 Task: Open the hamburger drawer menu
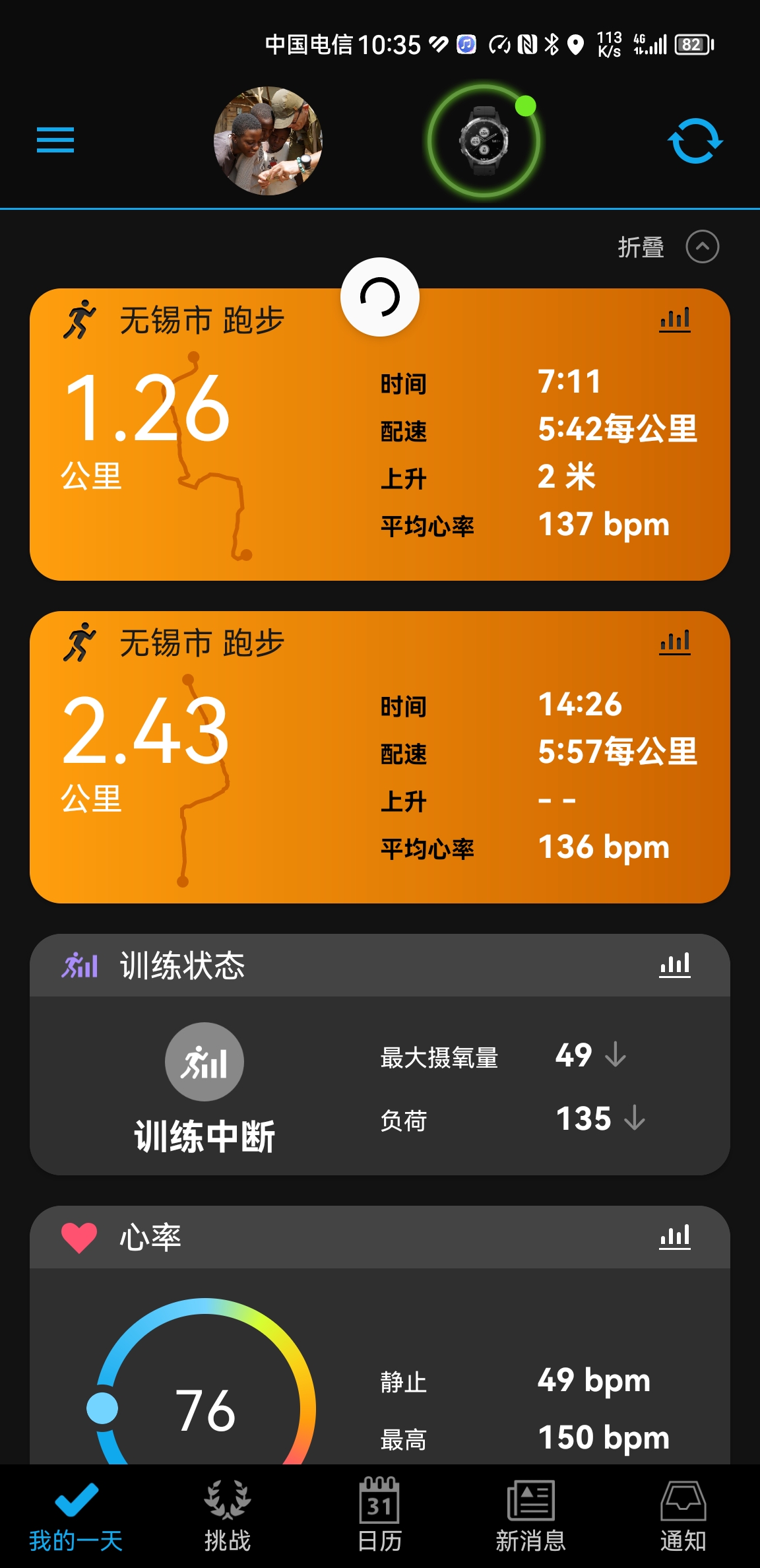coord(55,140)
